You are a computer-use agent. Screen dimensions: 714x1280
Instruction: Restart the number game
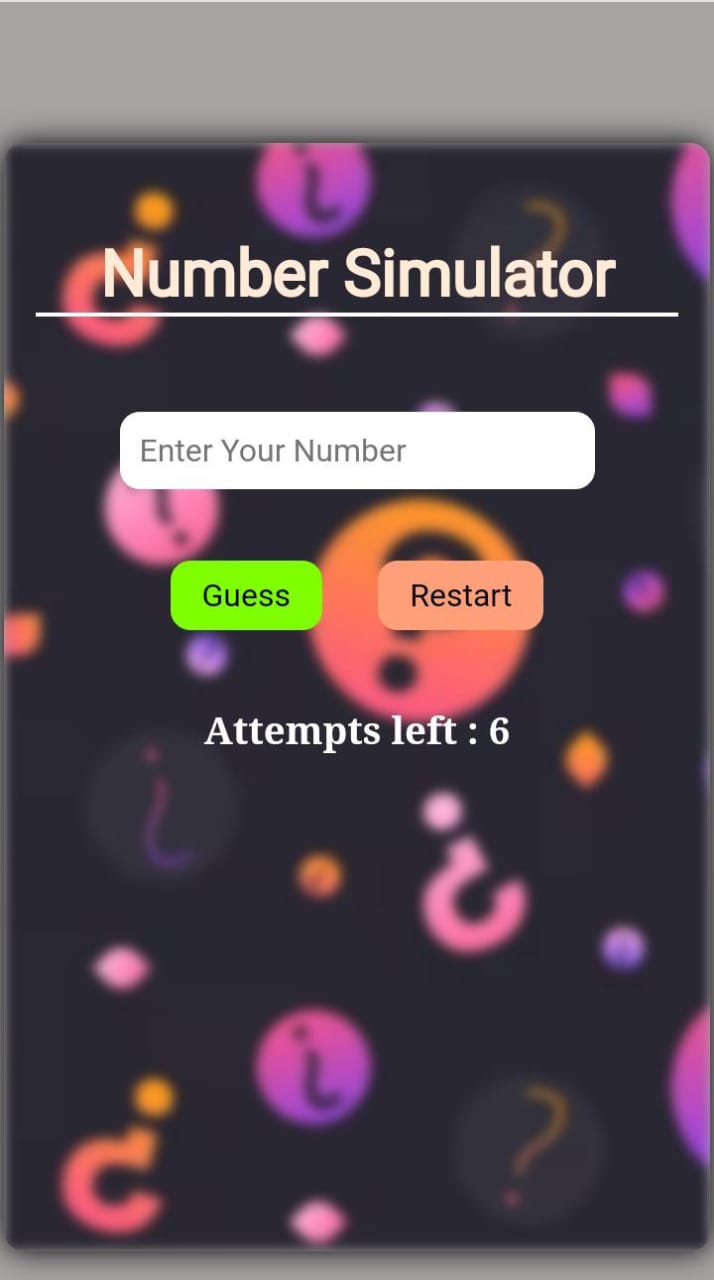460,595
